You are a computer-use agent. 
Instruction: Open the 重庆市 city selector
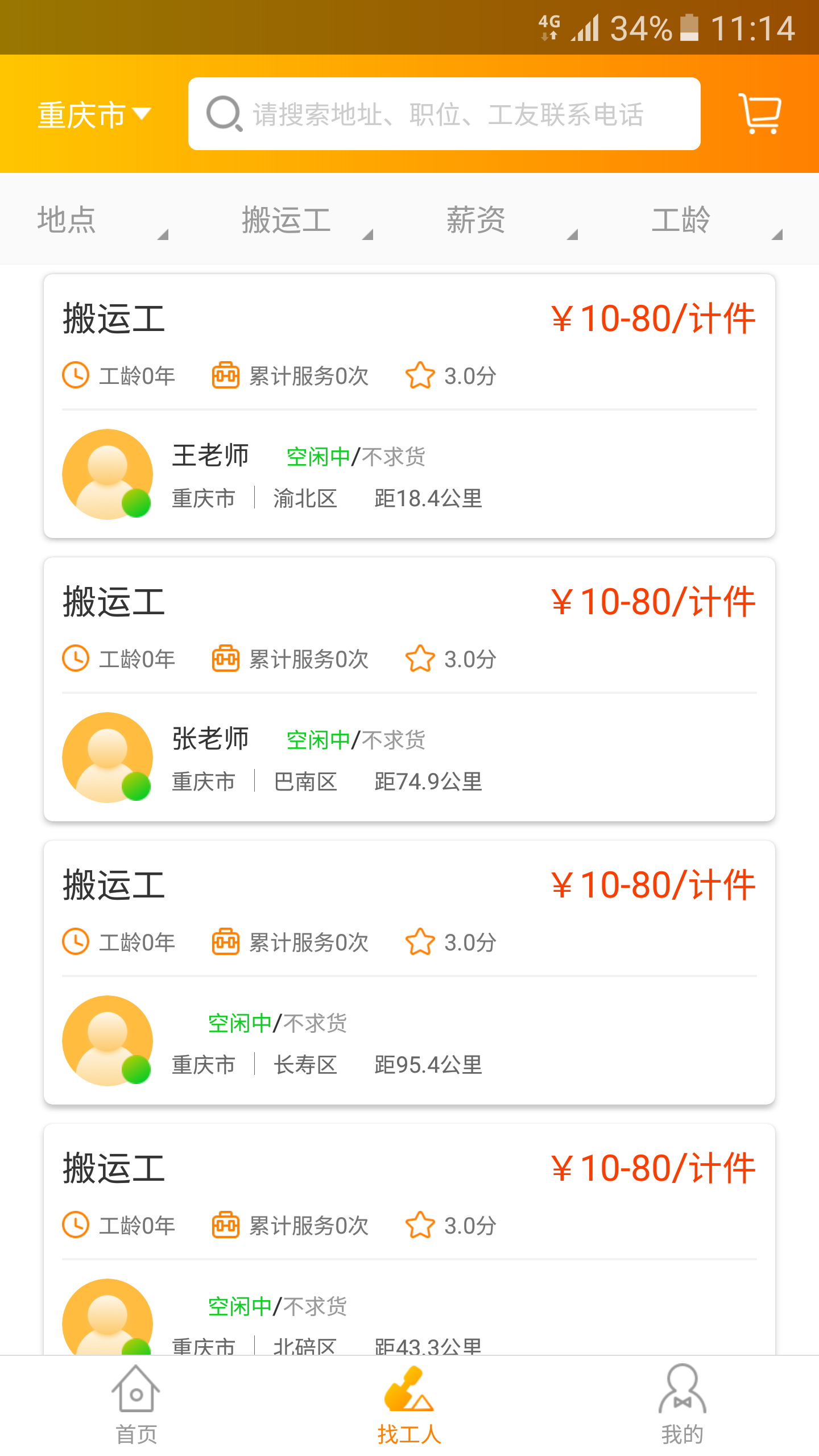click(94, 114)
